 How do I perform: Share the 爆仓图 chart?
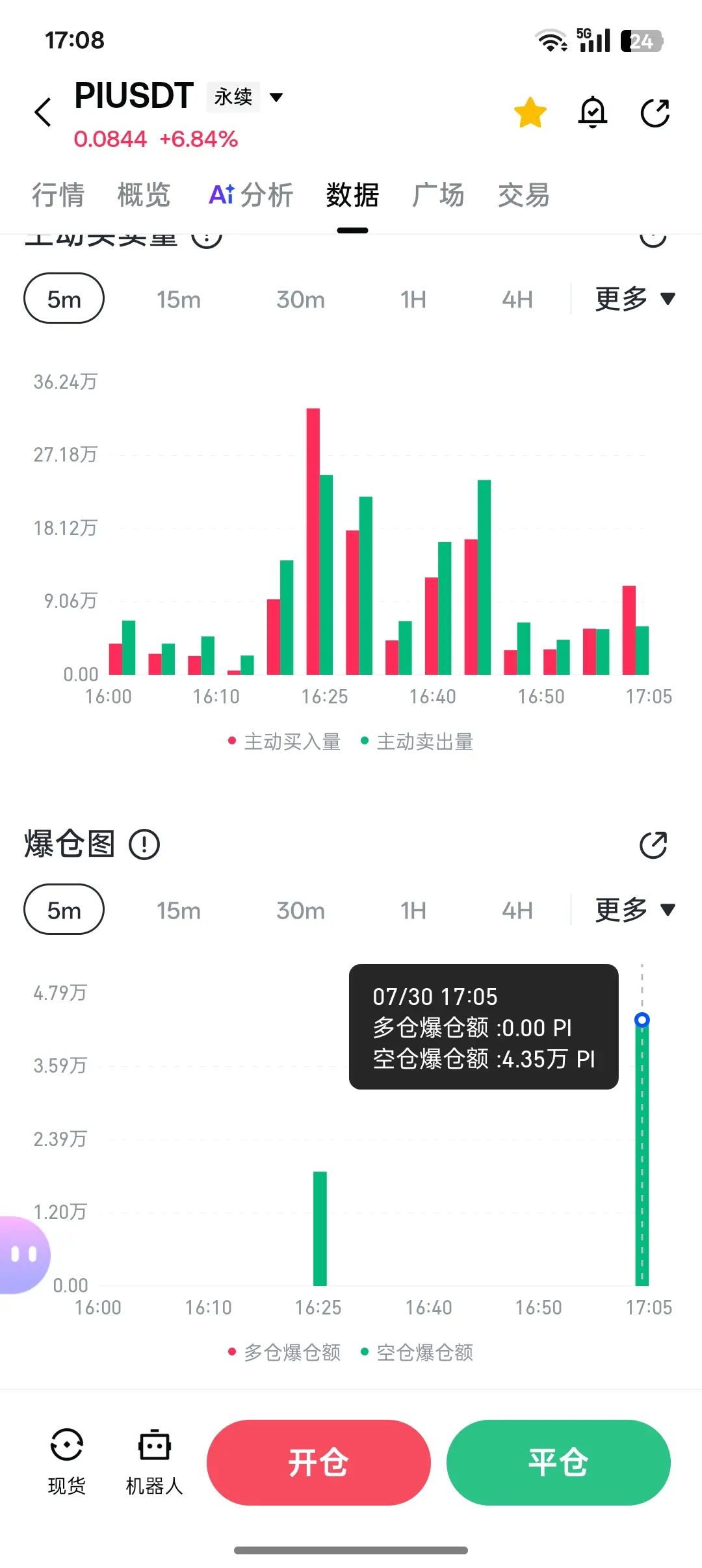653,845
